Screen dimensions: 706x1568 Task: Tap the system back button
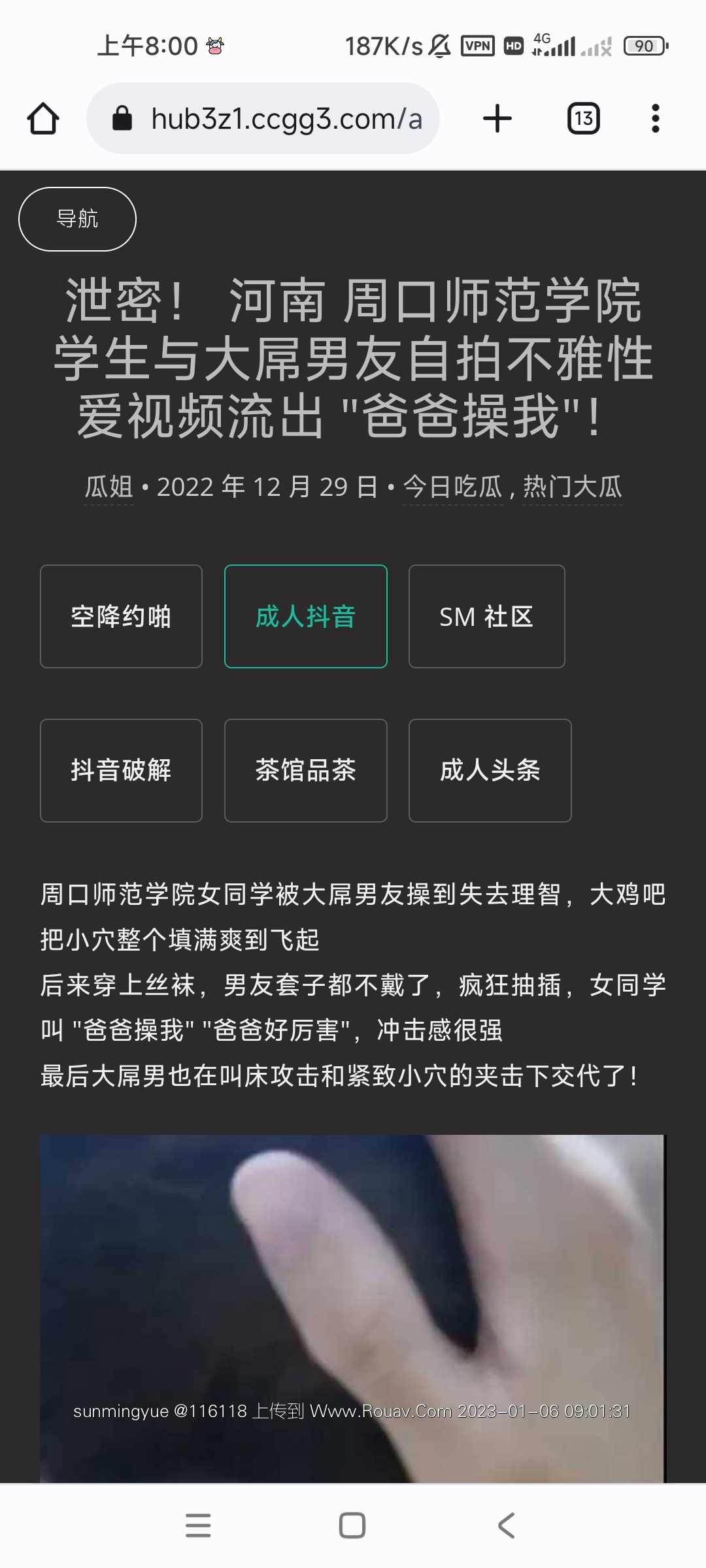[x=507, y=1526]
